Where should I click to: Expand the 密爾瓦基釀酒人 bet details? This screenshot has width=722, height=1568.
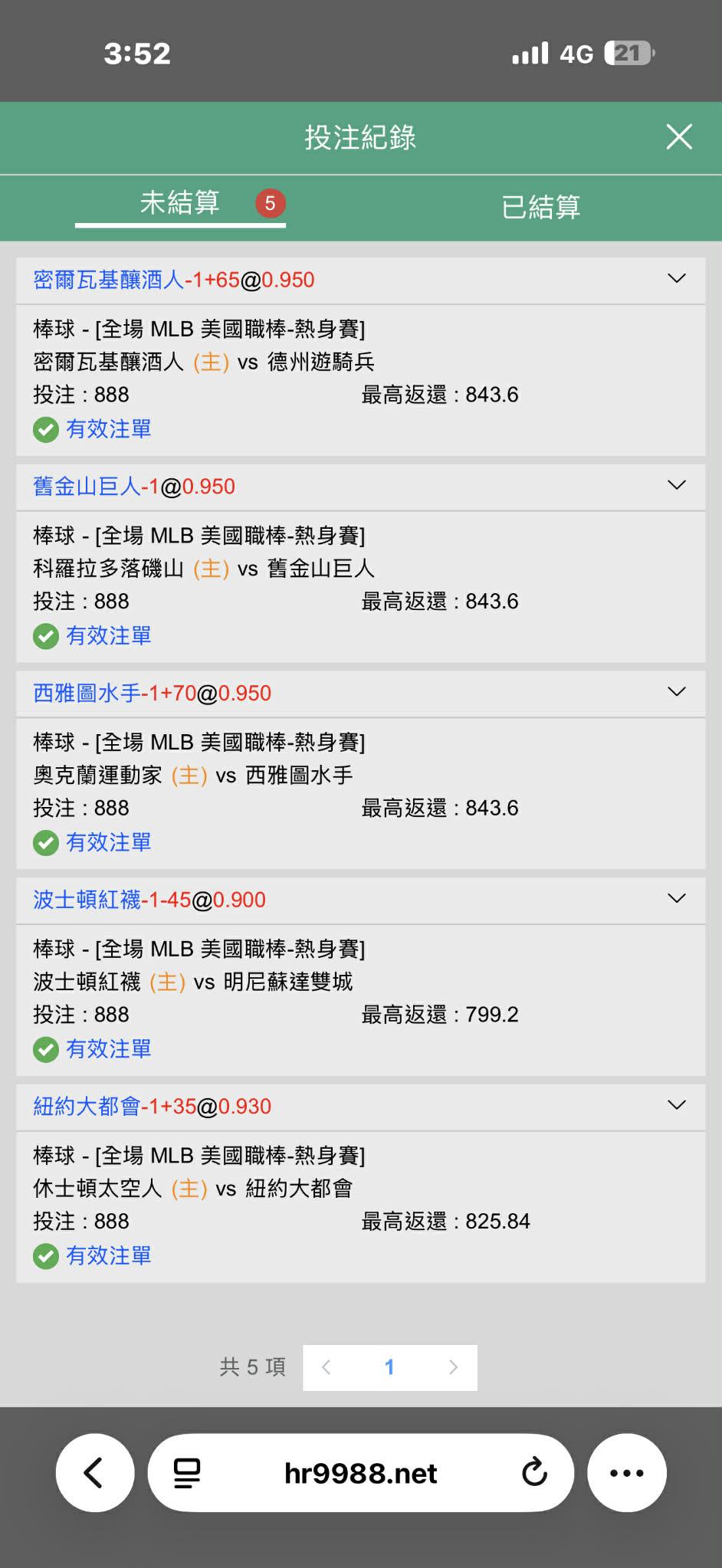click(x=677, y=278)
